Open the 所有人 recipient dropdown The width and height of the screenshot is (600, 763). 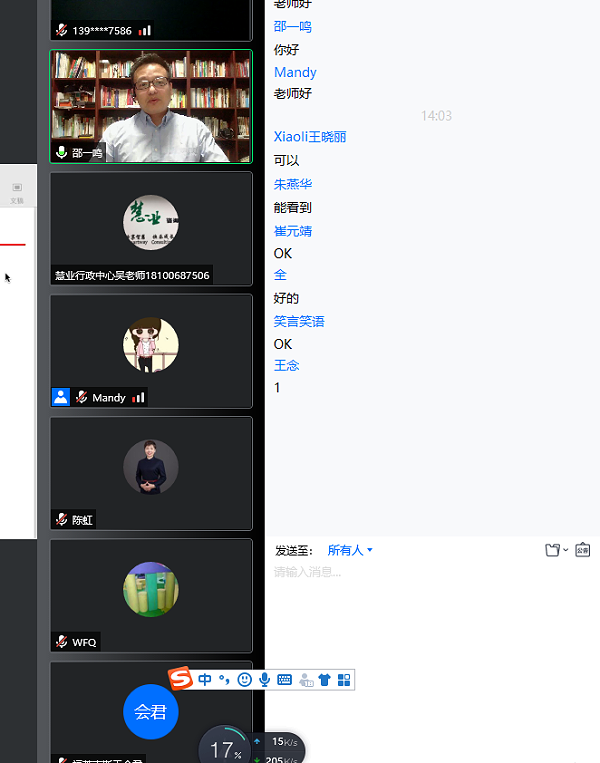349,550
